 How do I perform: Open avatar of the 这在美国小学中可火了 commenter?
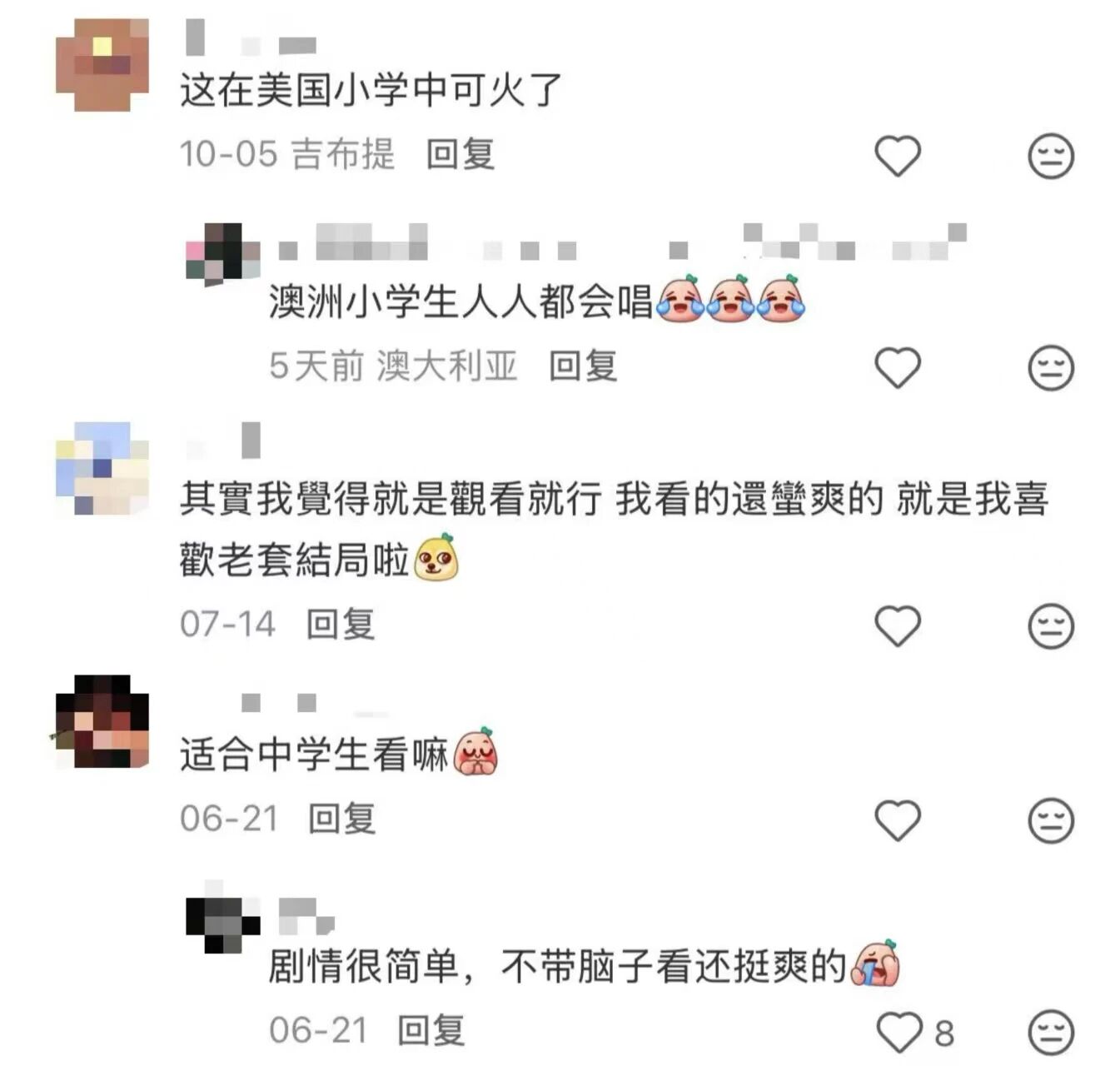pos(102,65)
